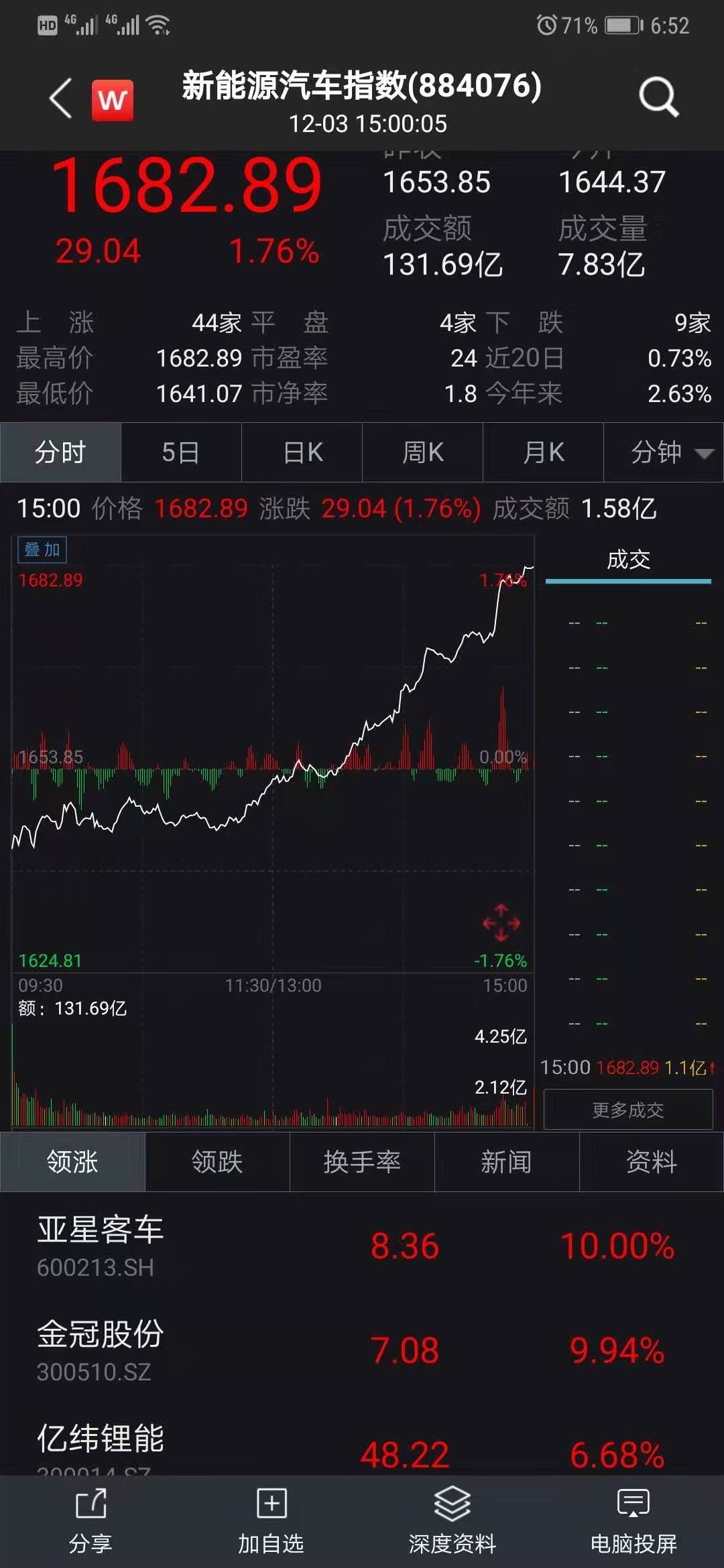Go back using the top arrow
Viewport: 724px width, 1568px height.
[60, 99]
